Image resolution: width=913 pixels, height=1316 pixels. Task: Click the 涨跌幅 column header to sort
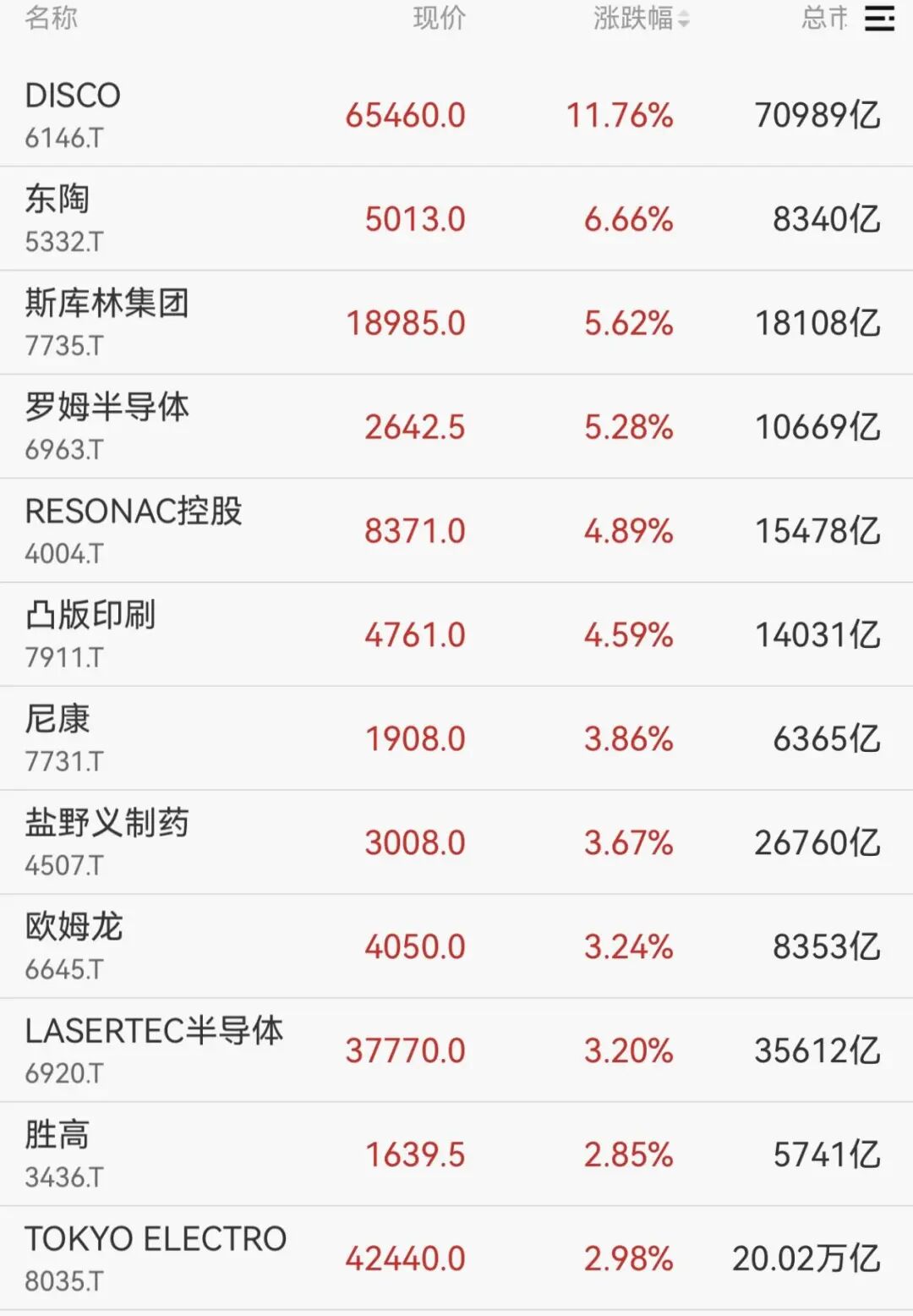tap(630, 19)
